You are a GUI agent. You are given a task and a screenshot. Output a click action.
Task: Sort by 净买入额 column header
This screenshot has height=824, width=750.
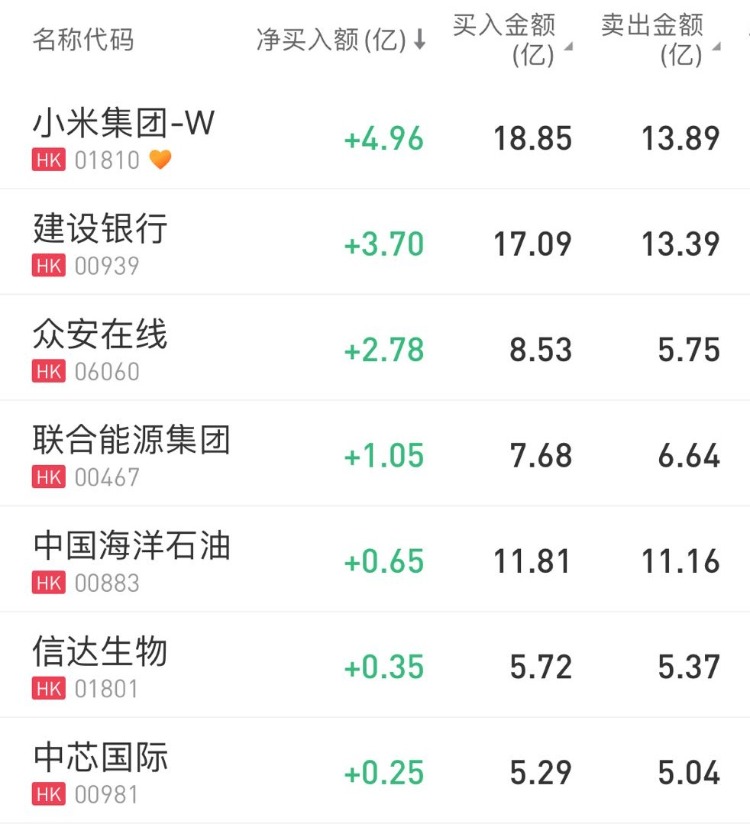coord(341,40)
